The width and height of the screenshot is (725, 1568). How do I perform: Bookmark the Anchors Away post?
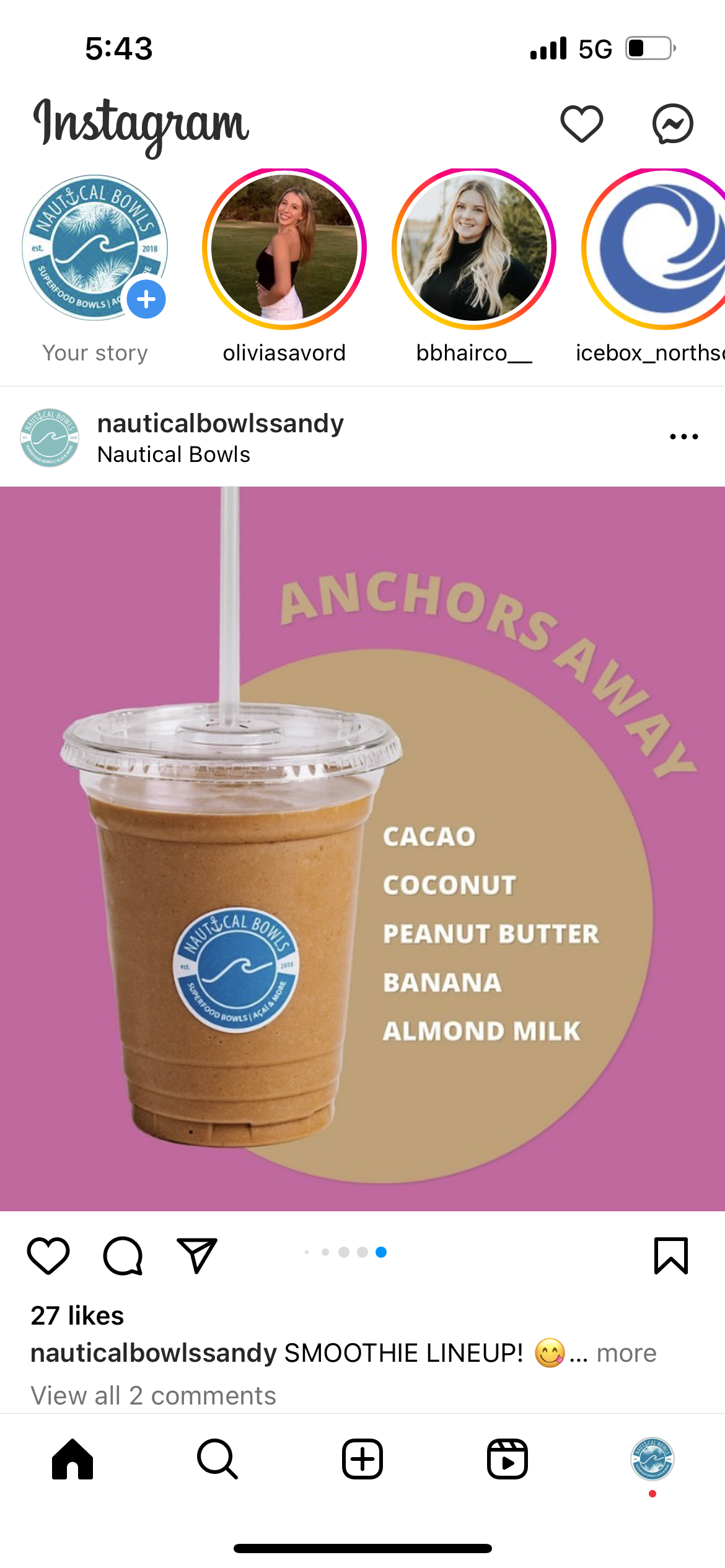coord(670,1256)
